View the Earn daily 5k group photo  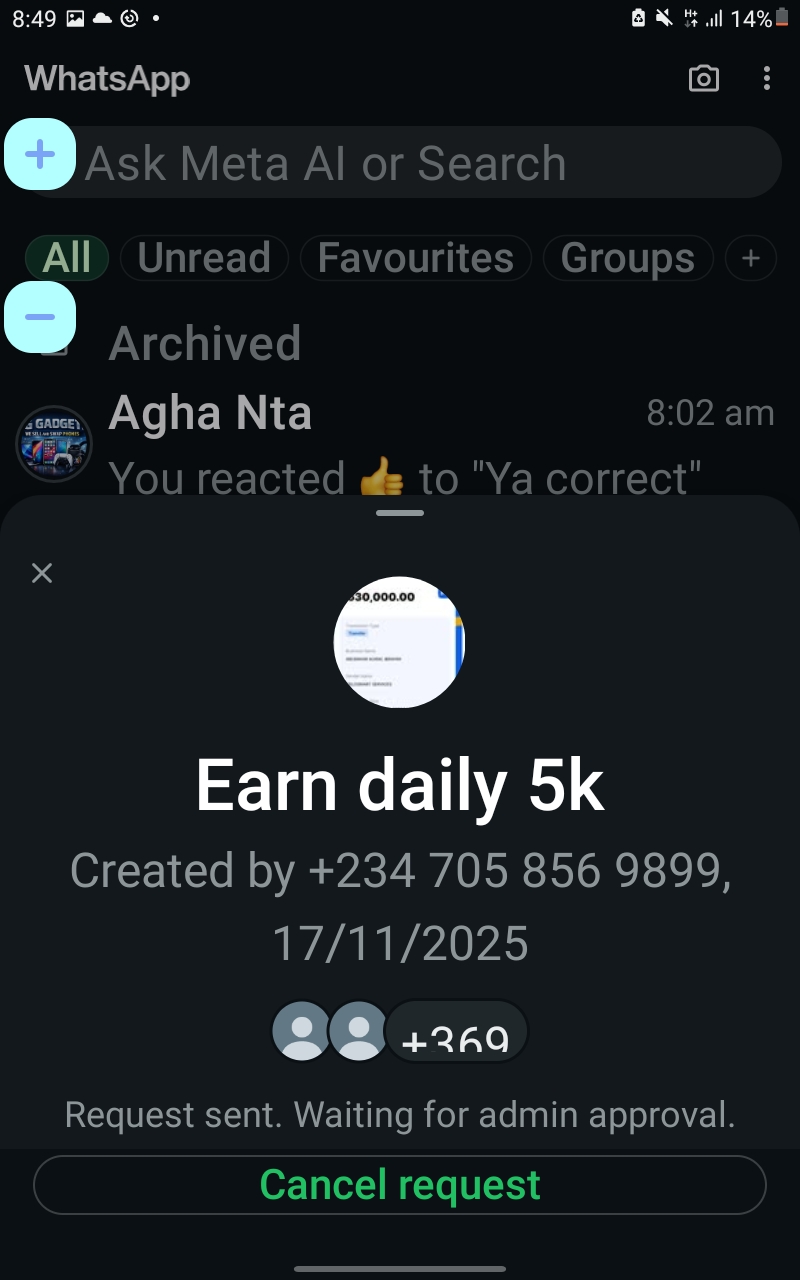[x=399, y=642]
